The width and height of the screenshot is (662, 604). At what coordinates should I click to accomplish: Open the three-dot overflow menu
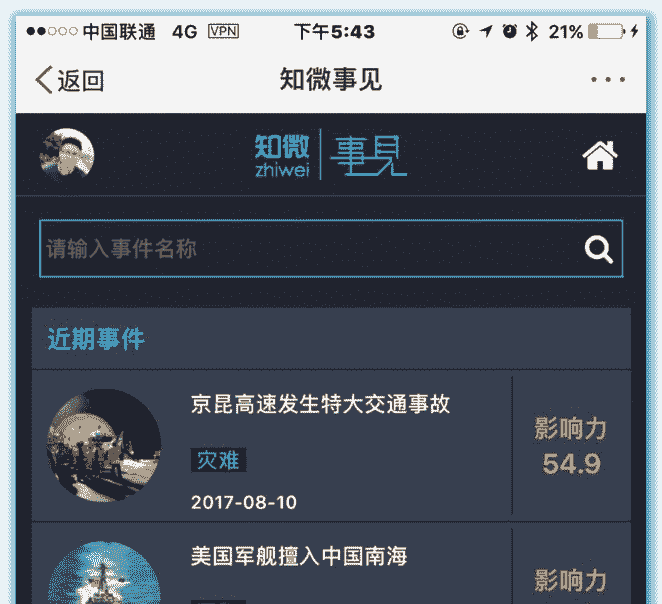point(607,81)
